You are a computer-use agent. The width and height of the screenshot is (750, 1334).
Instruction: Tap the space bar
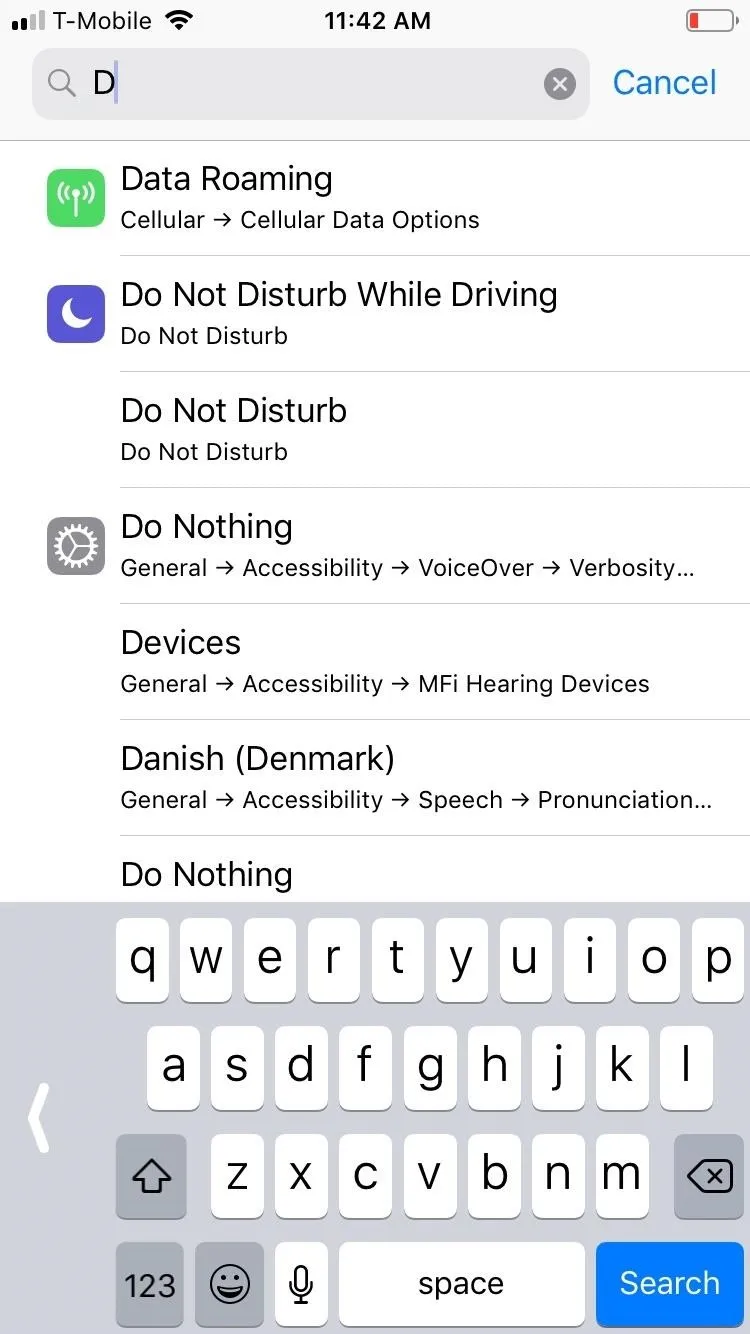click(461, 1283)
